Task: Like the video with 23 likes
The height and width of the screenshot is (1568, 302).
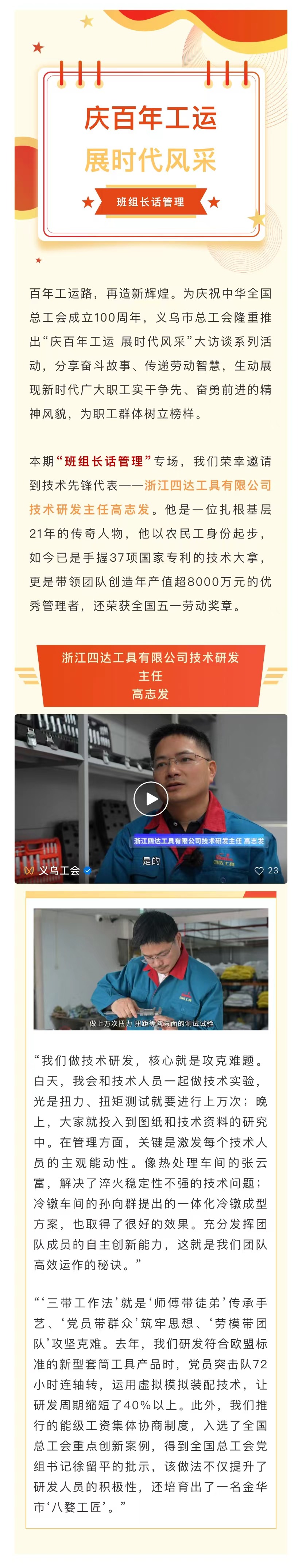Action: pyautogui.click(x=259, y=871)
